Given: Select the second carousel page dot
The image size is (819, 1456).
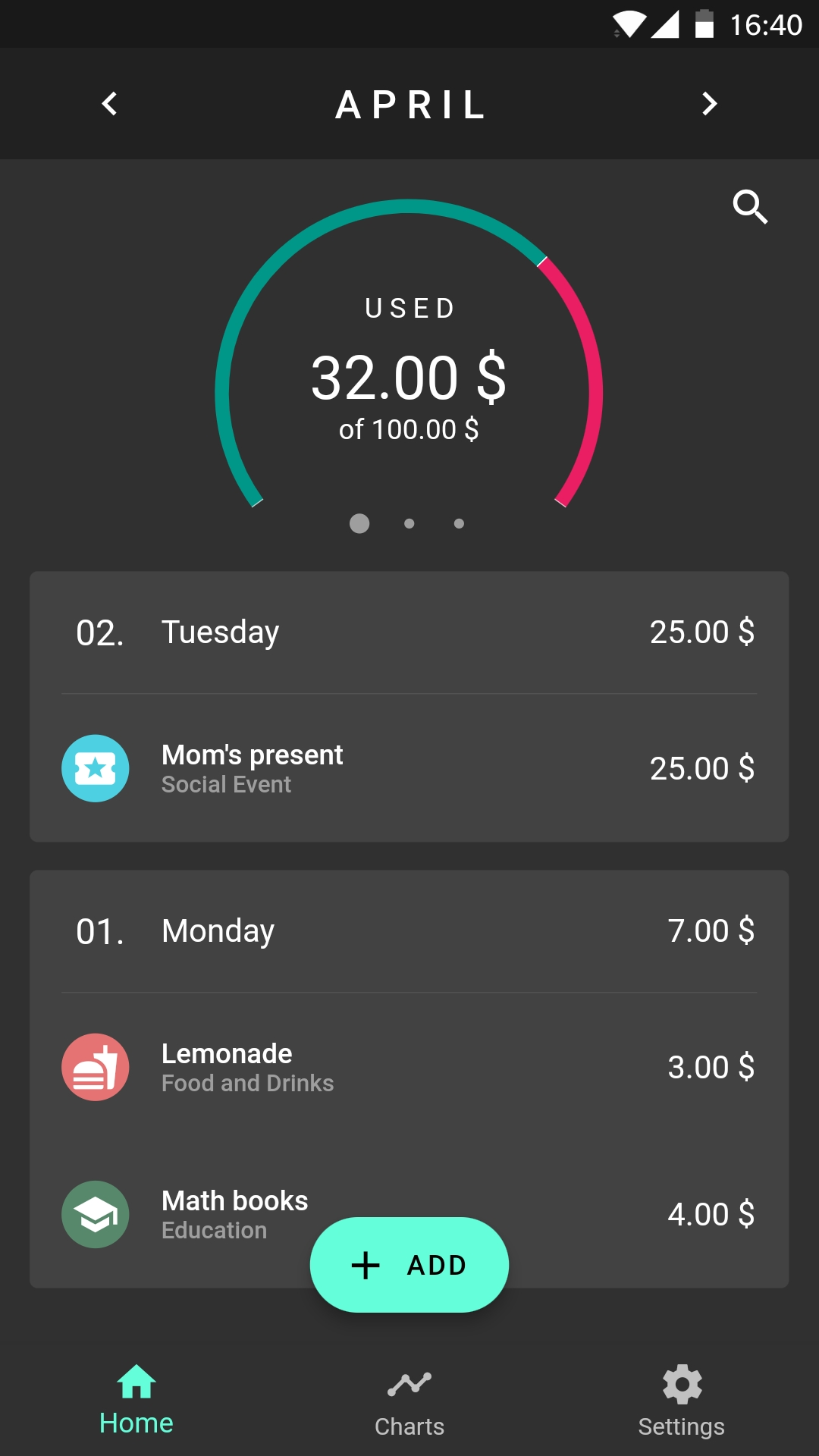Looking at the screenshot, I should point(409,523).
